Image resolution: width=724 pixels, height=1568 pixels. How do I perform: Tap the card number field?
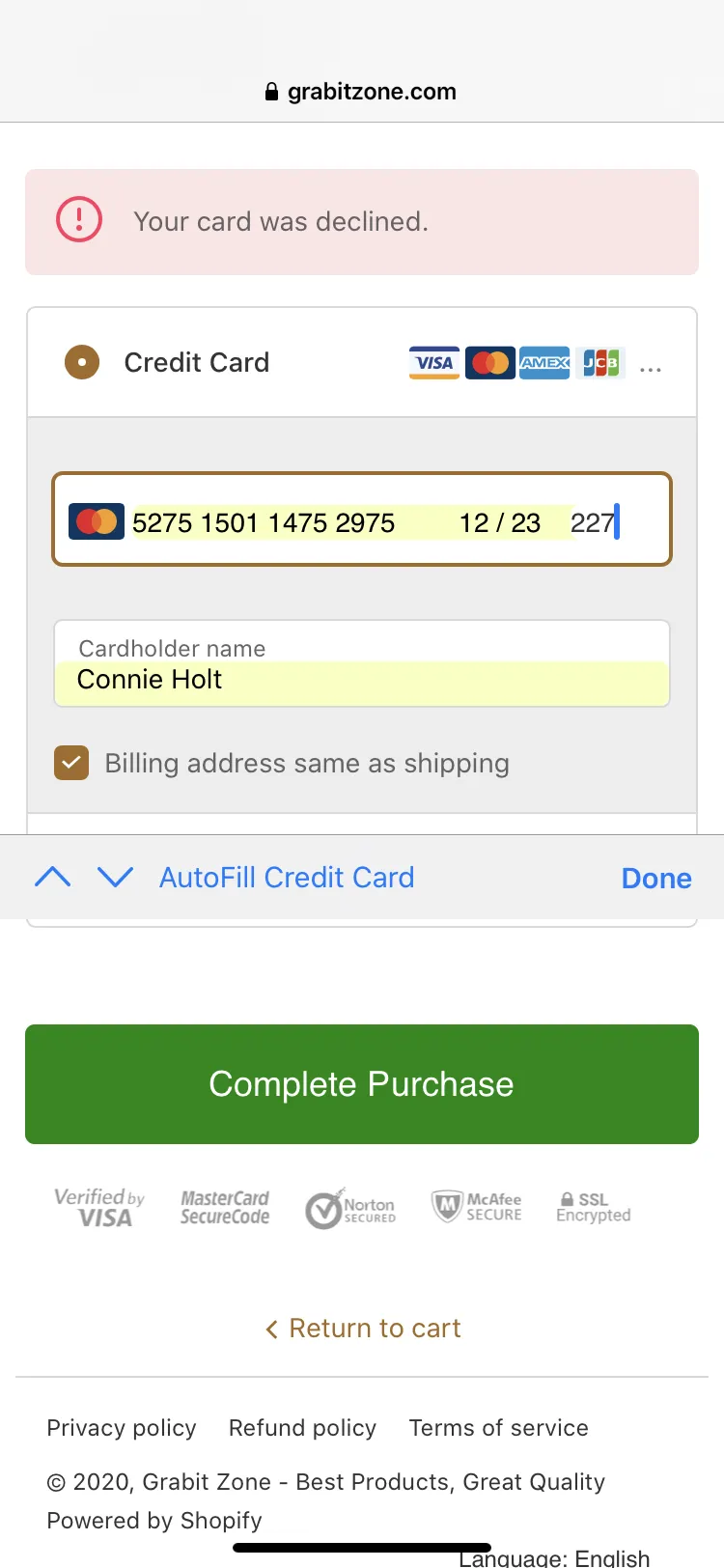click(x=264, y=522)
